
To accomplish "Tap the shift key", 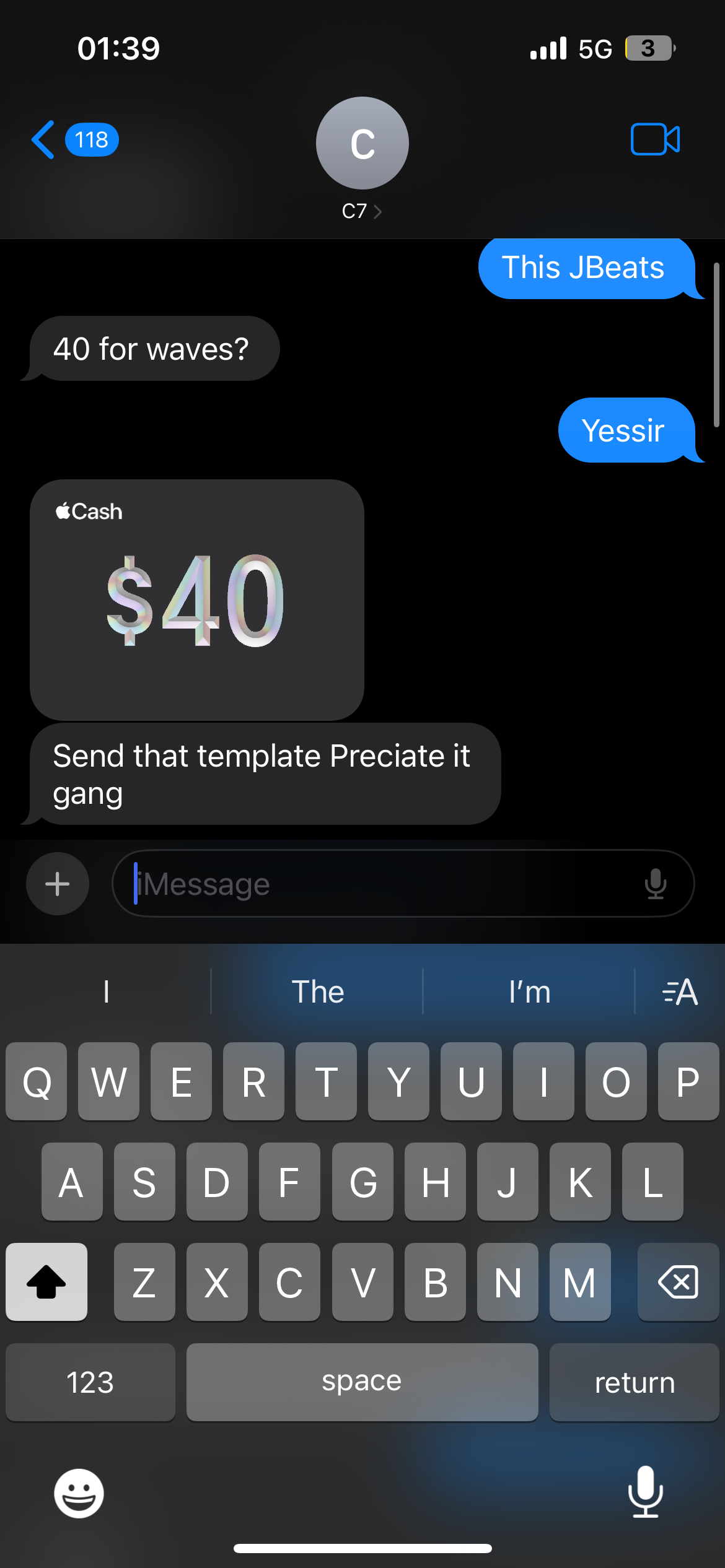I will 46,1282.
